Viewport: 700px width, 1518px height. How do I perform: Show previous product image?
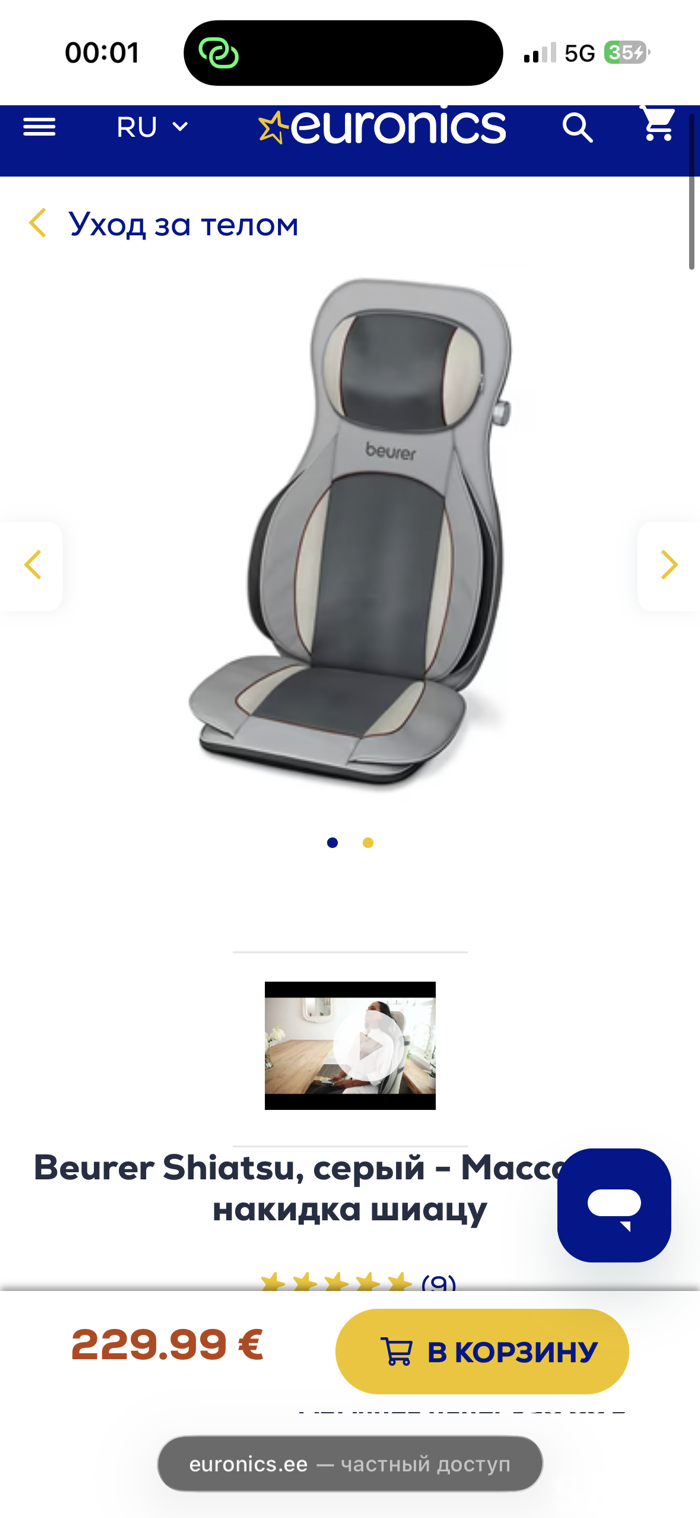32,565
